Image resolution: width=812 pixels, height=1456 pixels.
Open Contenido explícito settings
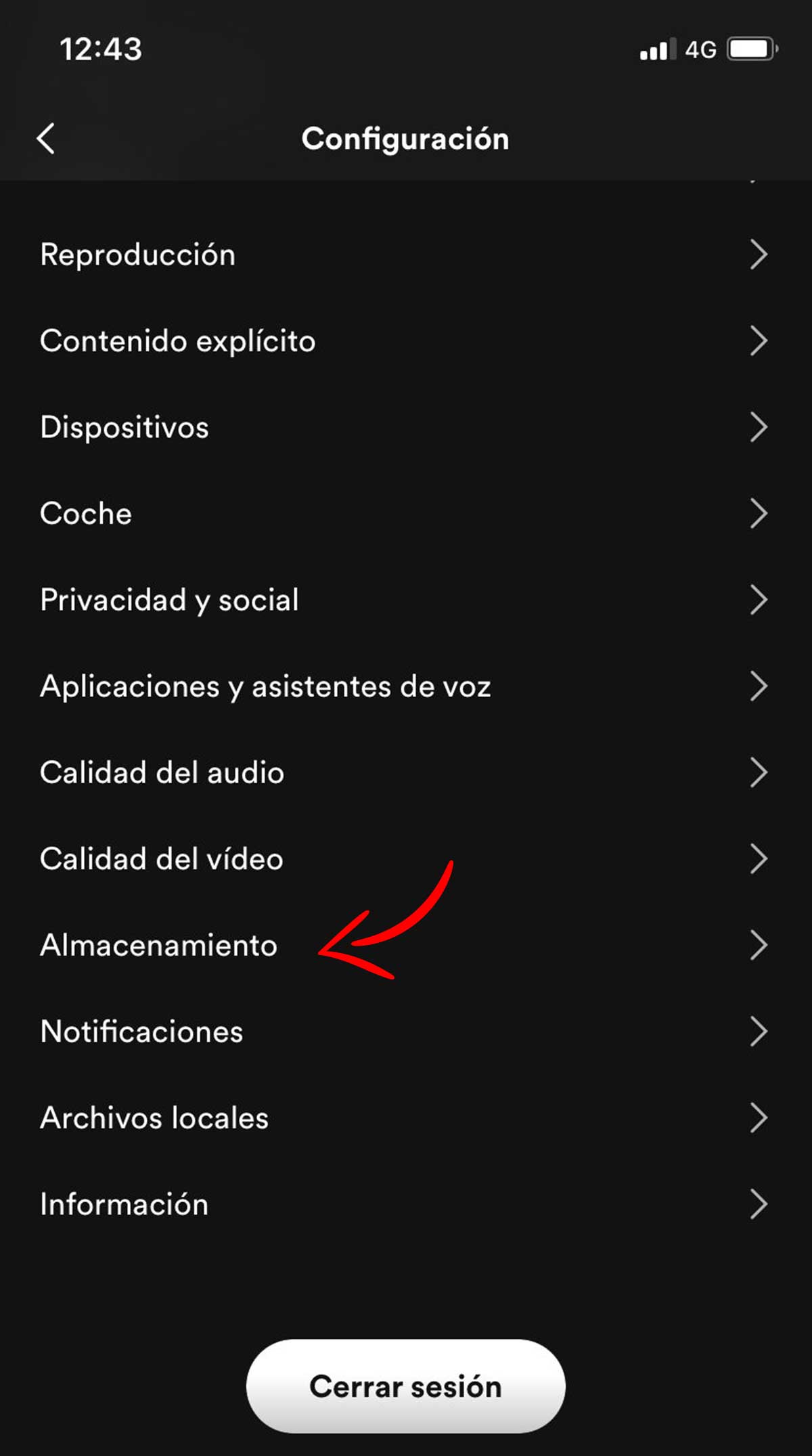point(177,341)
